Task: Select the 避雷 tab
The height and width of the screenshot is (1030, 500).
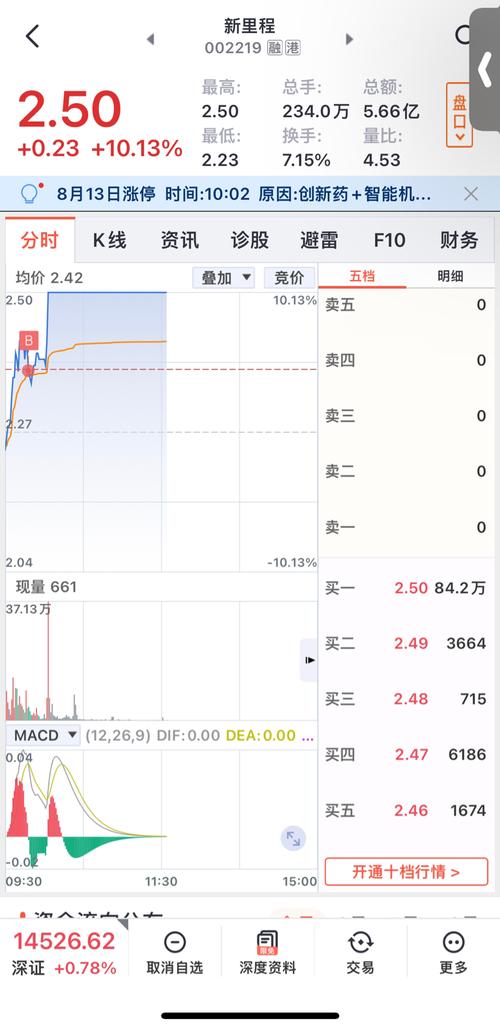Action: (x=319, y=240)
